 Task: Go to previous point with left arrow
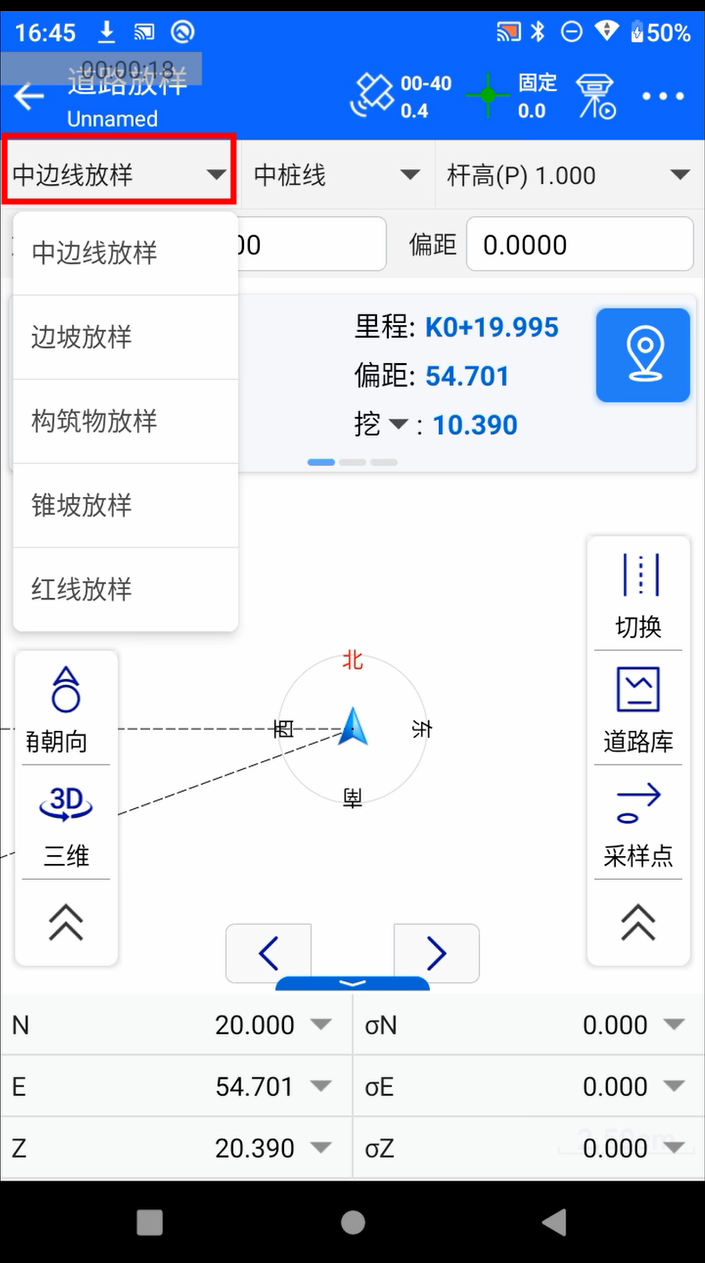pyautogui.click(x=268, y=954)
